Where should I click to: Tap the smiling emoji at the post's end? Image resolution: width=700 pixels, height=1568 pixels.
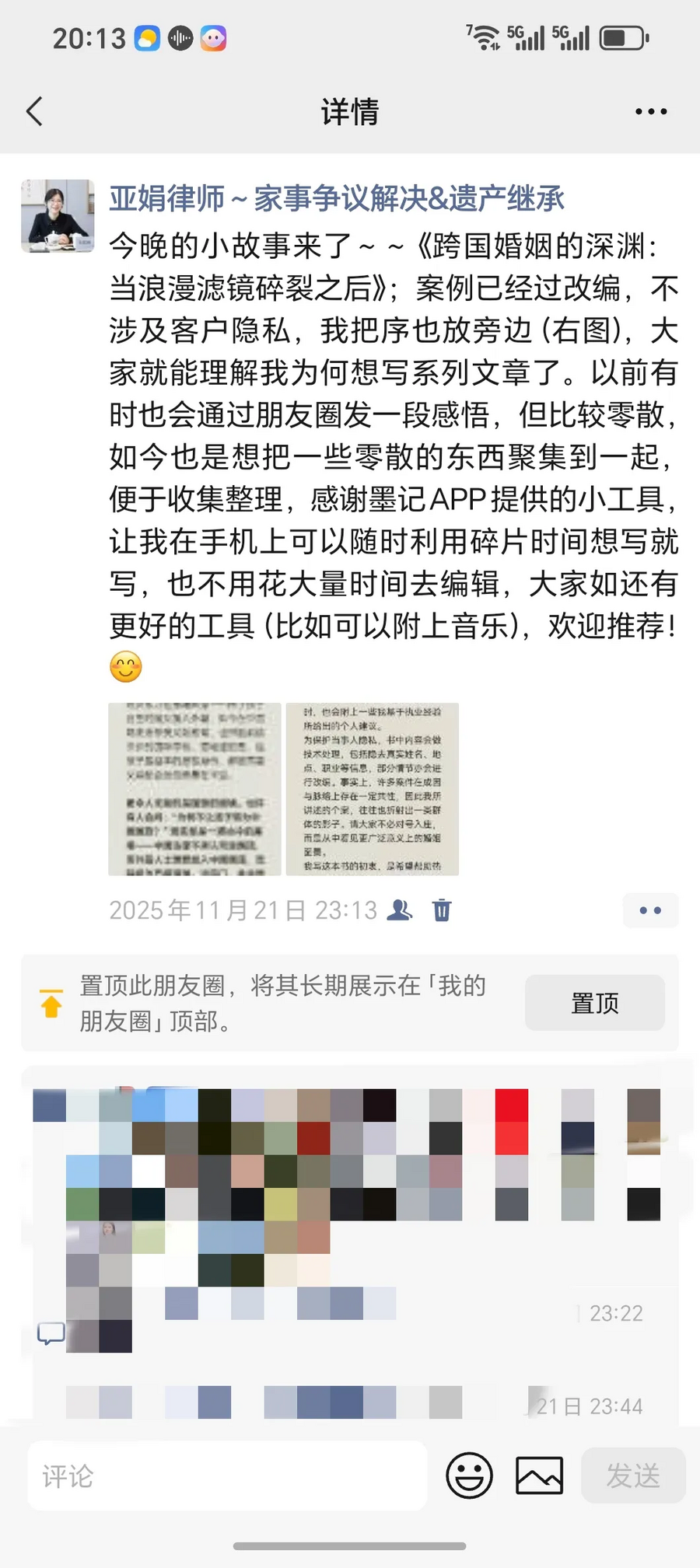click(126, 667)
